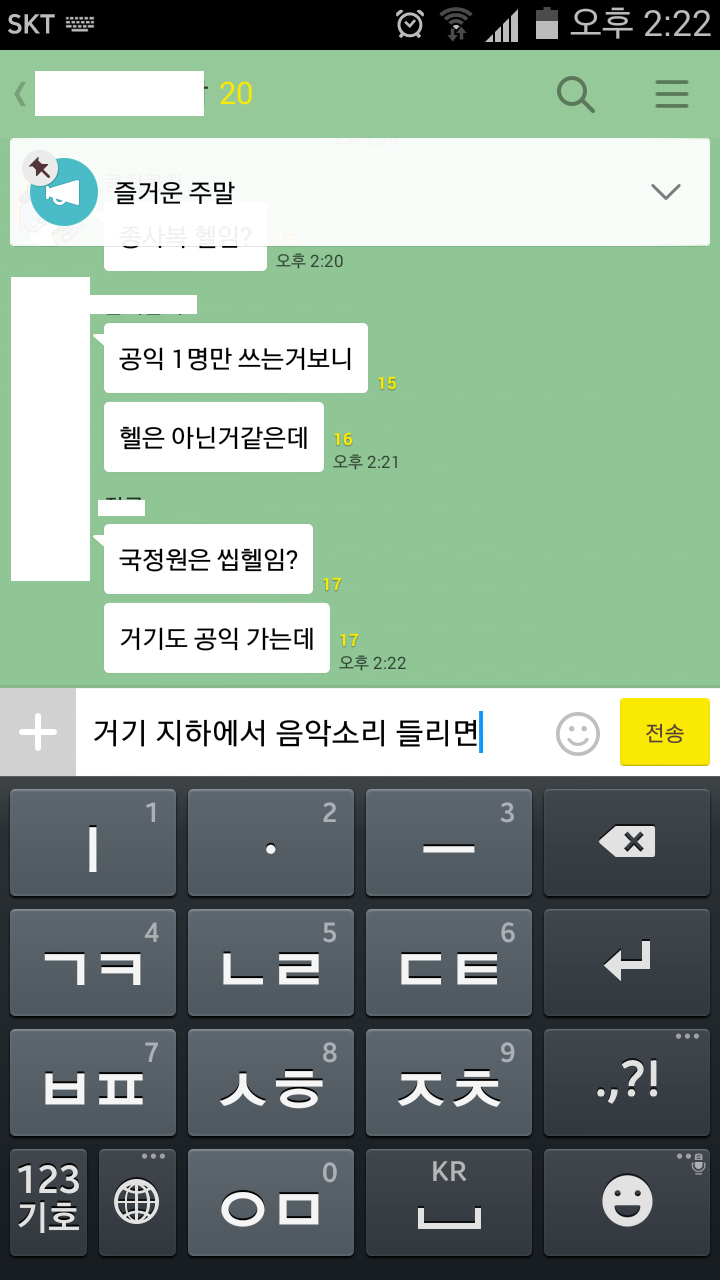Image resolution: width=720 pixels, height=1280 pixels.
Task: Change keyboard language with globe key
Action: (137, 1202)
